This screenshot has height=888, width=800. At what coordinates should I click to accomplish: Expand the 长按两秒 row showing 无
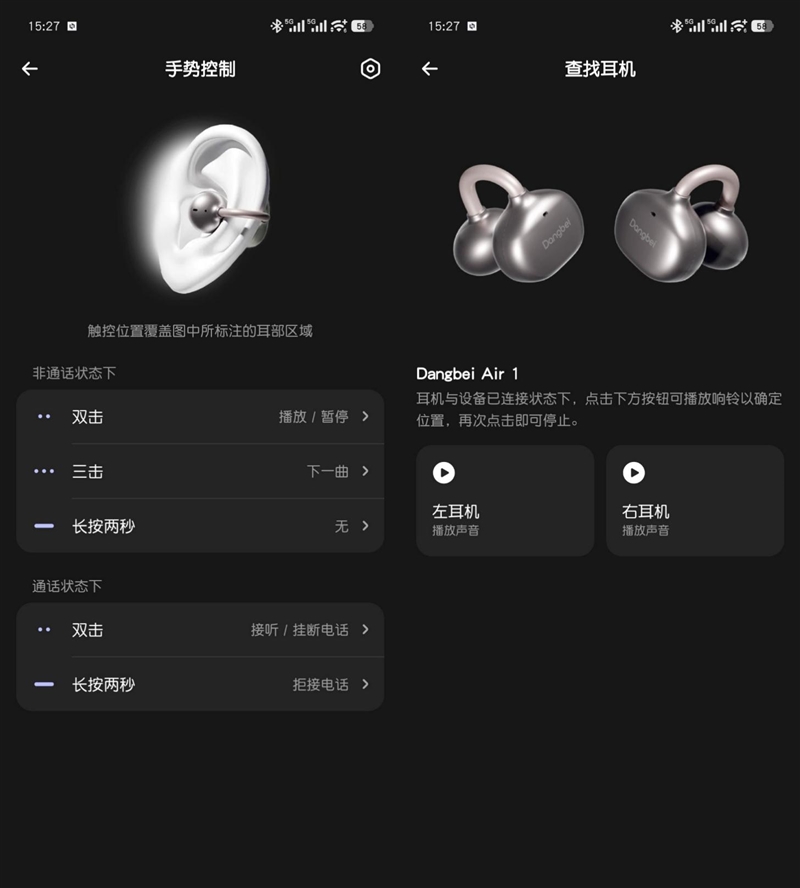click(x=200, y=526)
